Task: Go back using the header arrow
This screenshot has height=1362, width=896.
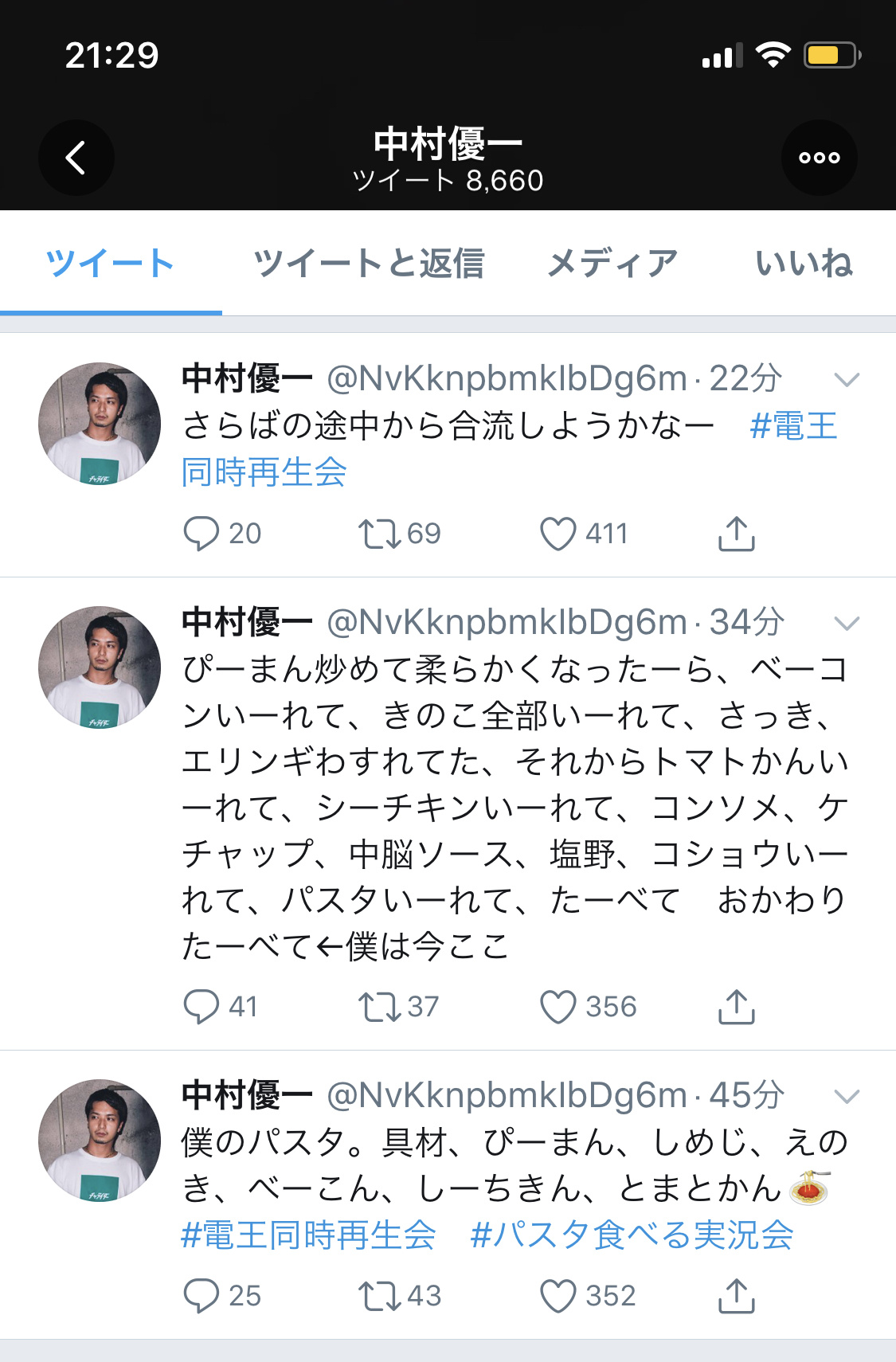Action: pyautogui.click(x=76, y=158)
